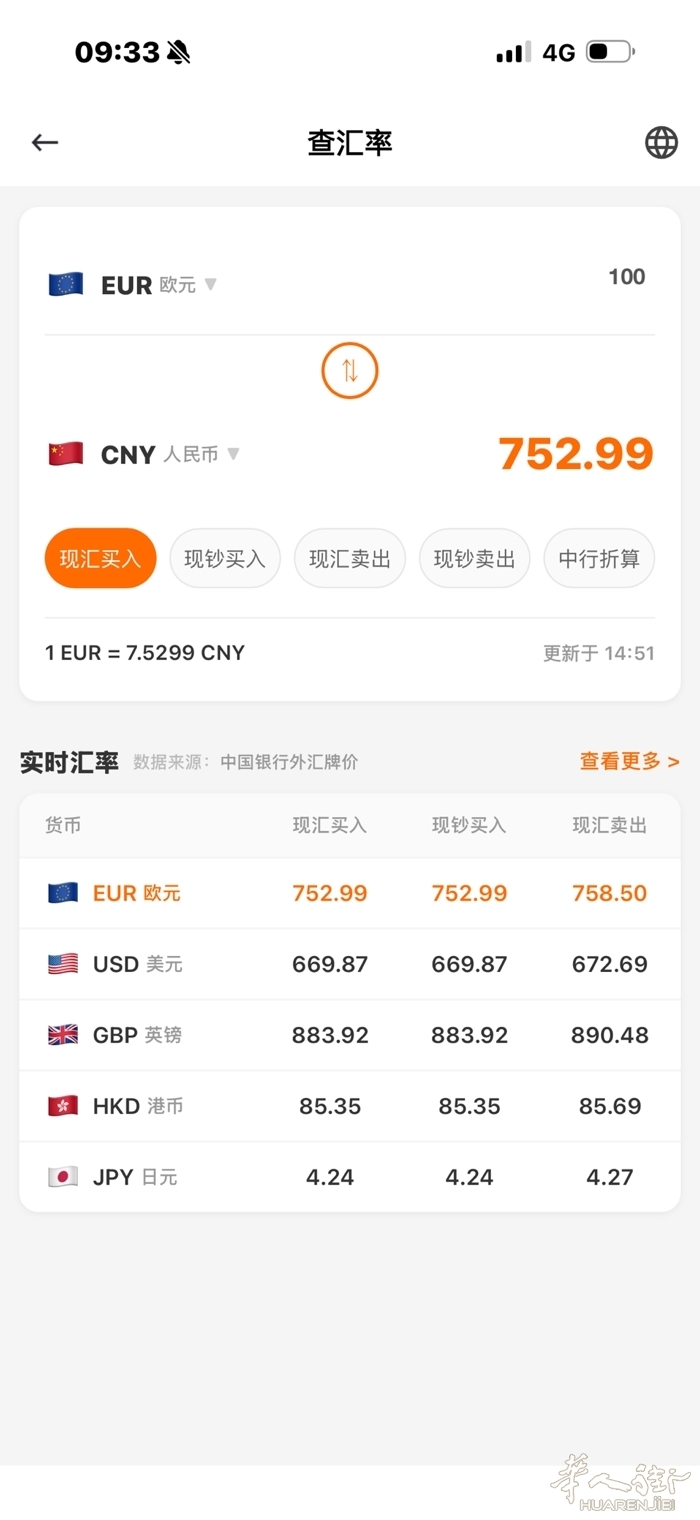700x1520 pixels.
Task: Select the GBP 英镑 rate row
Action: 350,1035
